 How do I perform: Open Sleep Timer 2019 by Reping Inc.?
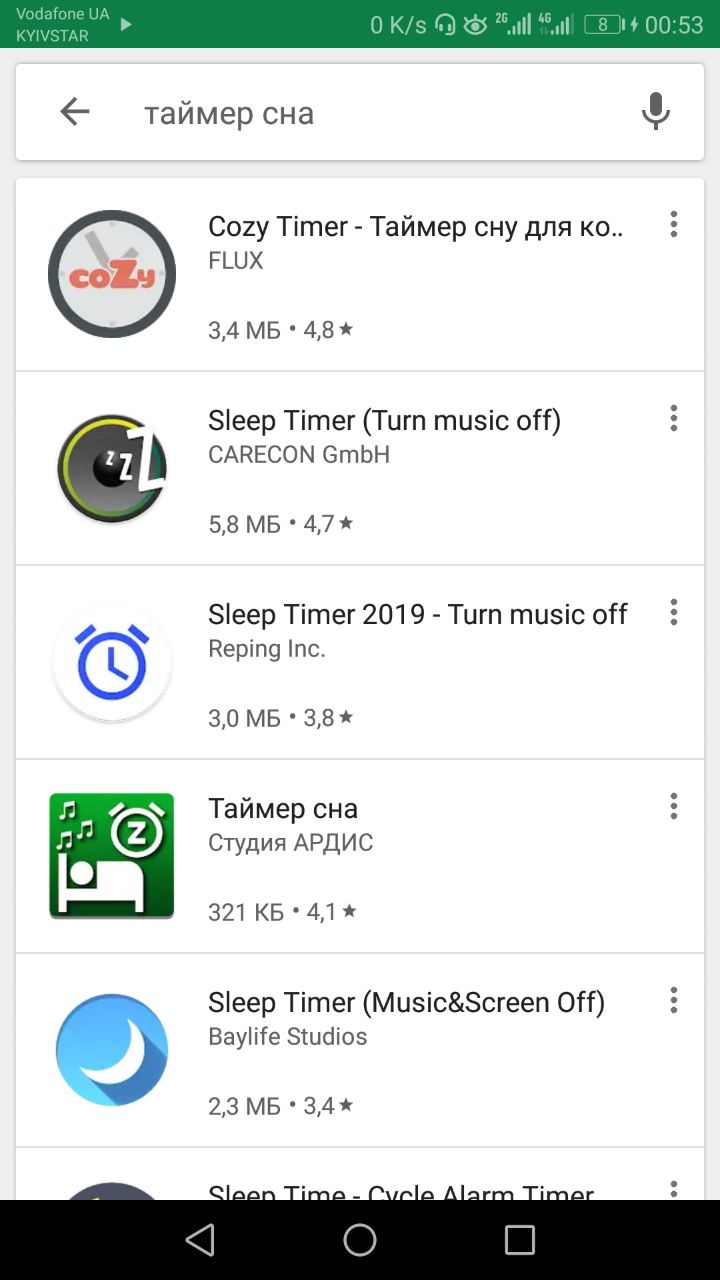(360, 662)
